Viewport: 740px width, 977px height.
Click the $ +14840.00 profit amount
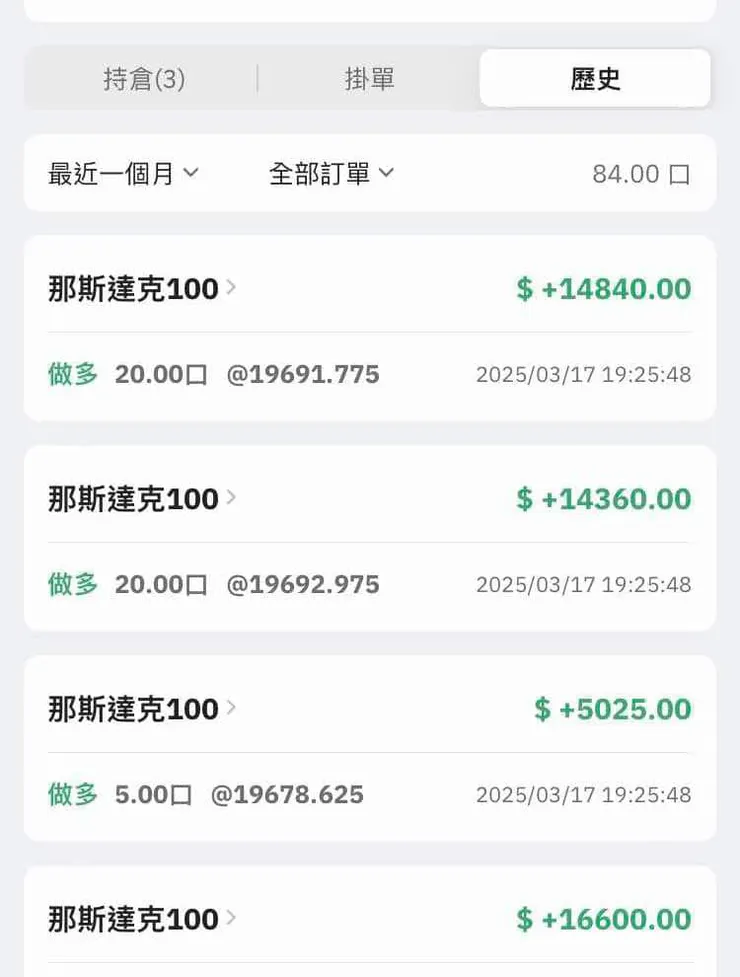point(600,289)
